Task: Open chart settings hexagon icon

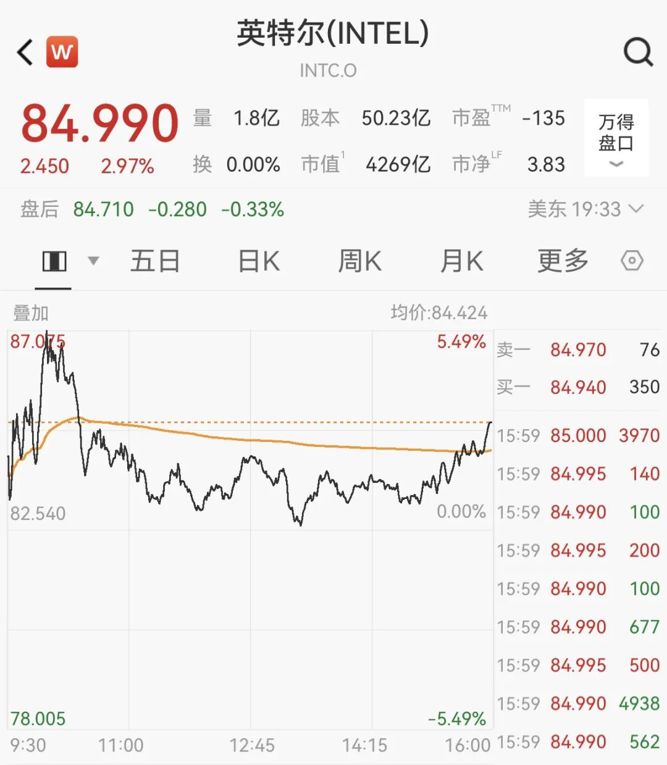Action: tap(632, 262)
